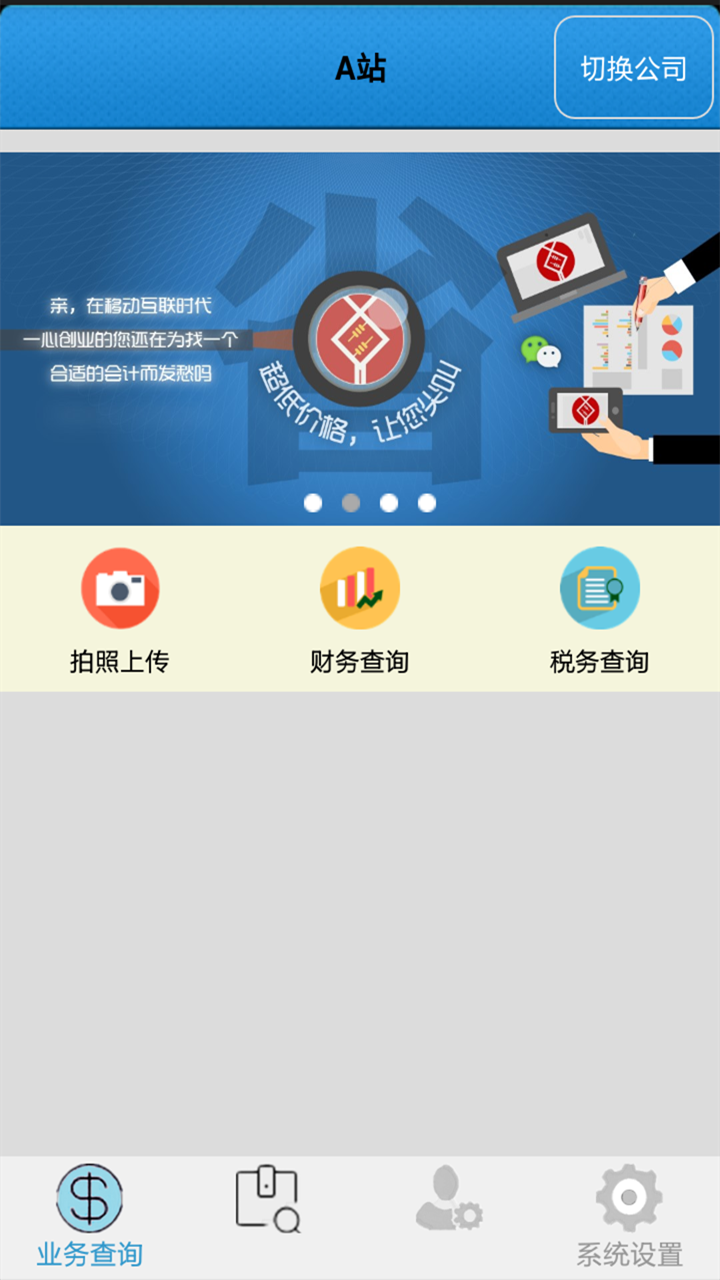Image resolution: width=720 pixels, height=1280 pixels.
Task: Click the A站 title in the header
Action: pyautogui.click(x=360, y=67)
